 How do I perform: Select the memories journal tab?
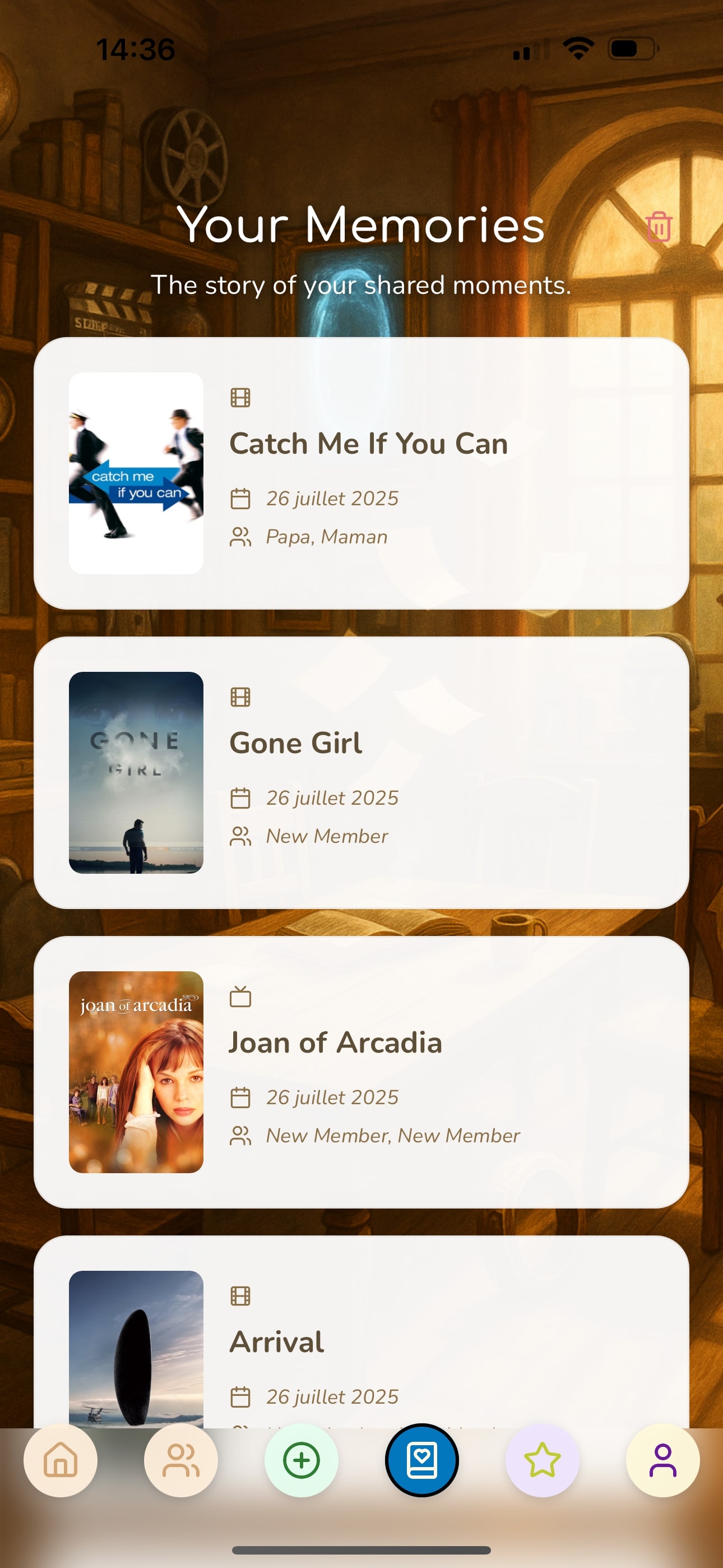421,1460
